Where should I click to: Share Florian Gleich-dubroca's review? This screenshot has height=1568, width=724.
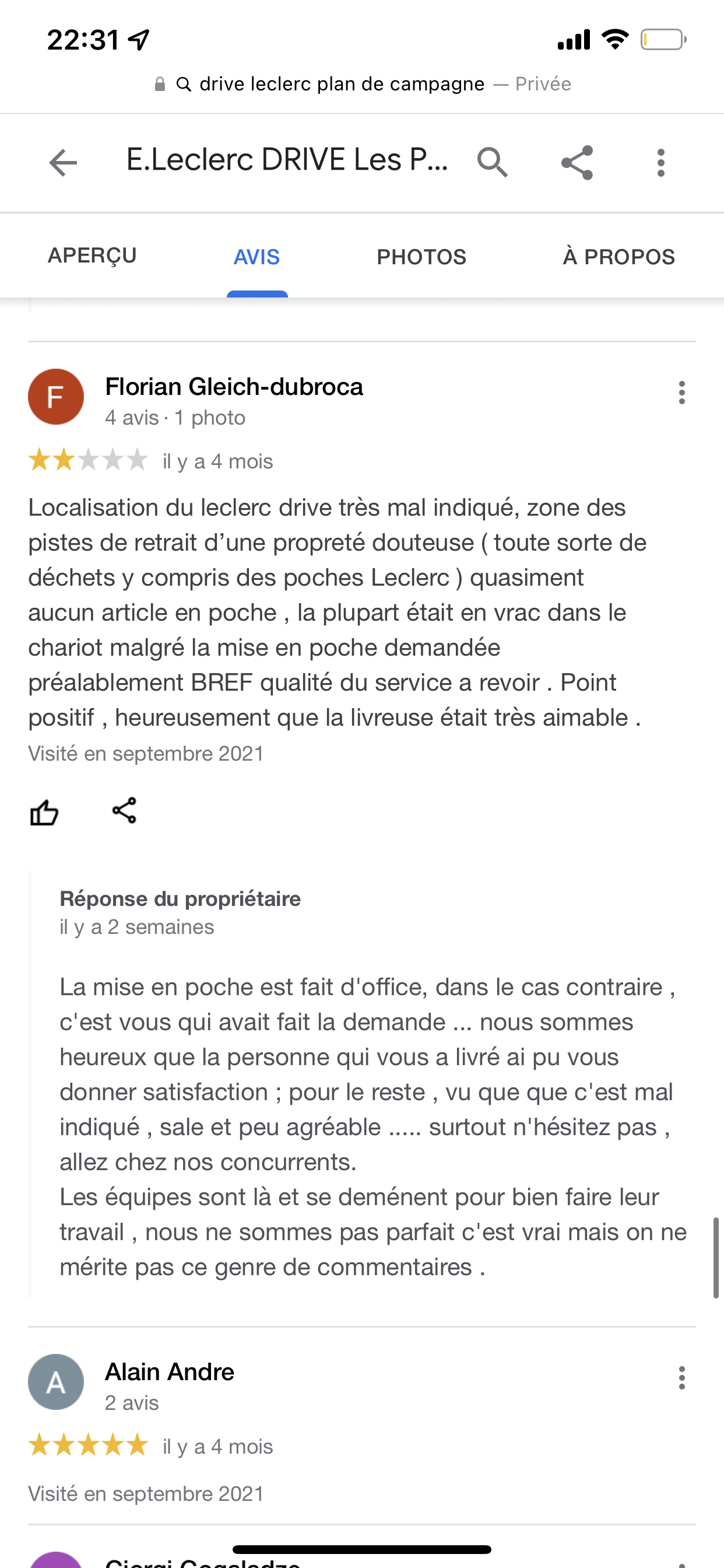125,811
